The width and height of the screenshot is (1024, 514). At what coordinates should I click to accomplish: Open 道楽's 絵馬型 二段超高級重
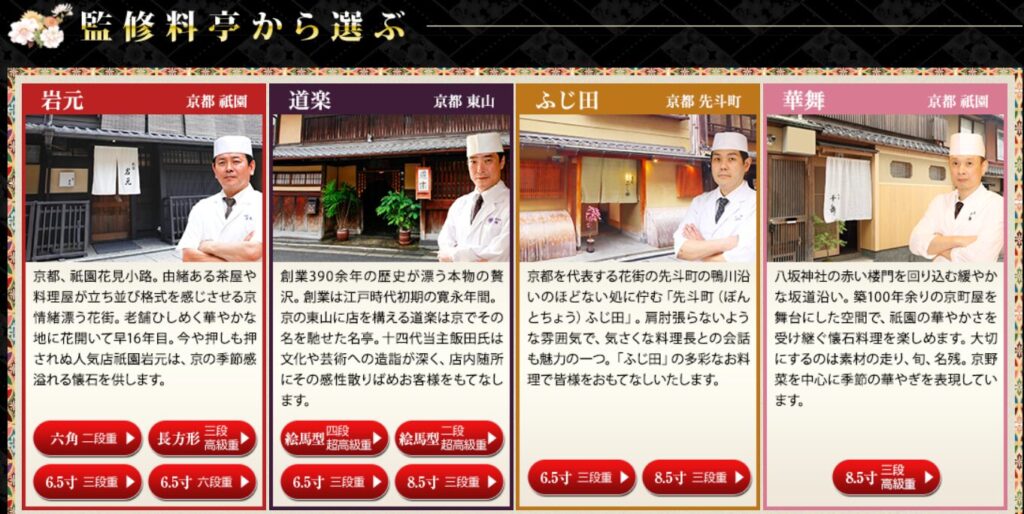pos(448,439)
